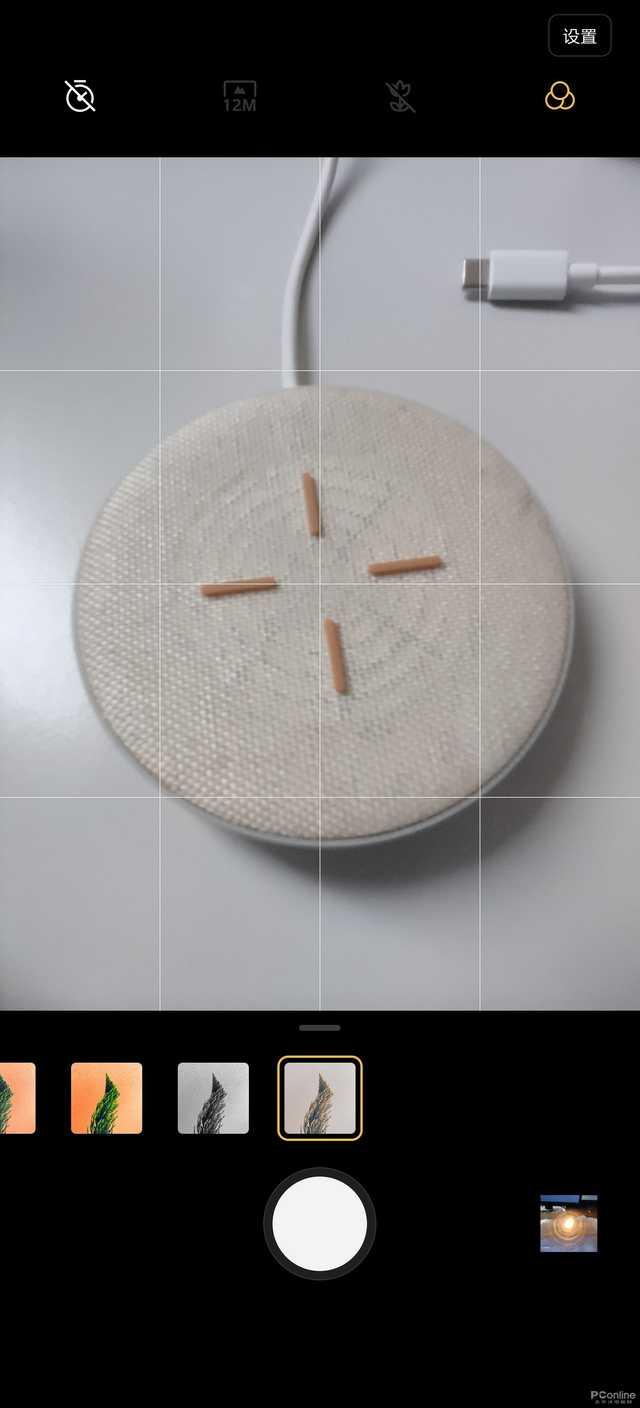640x1408 pixels.
Task: Select the black and white filter
Action: (x=213, y=1098)
